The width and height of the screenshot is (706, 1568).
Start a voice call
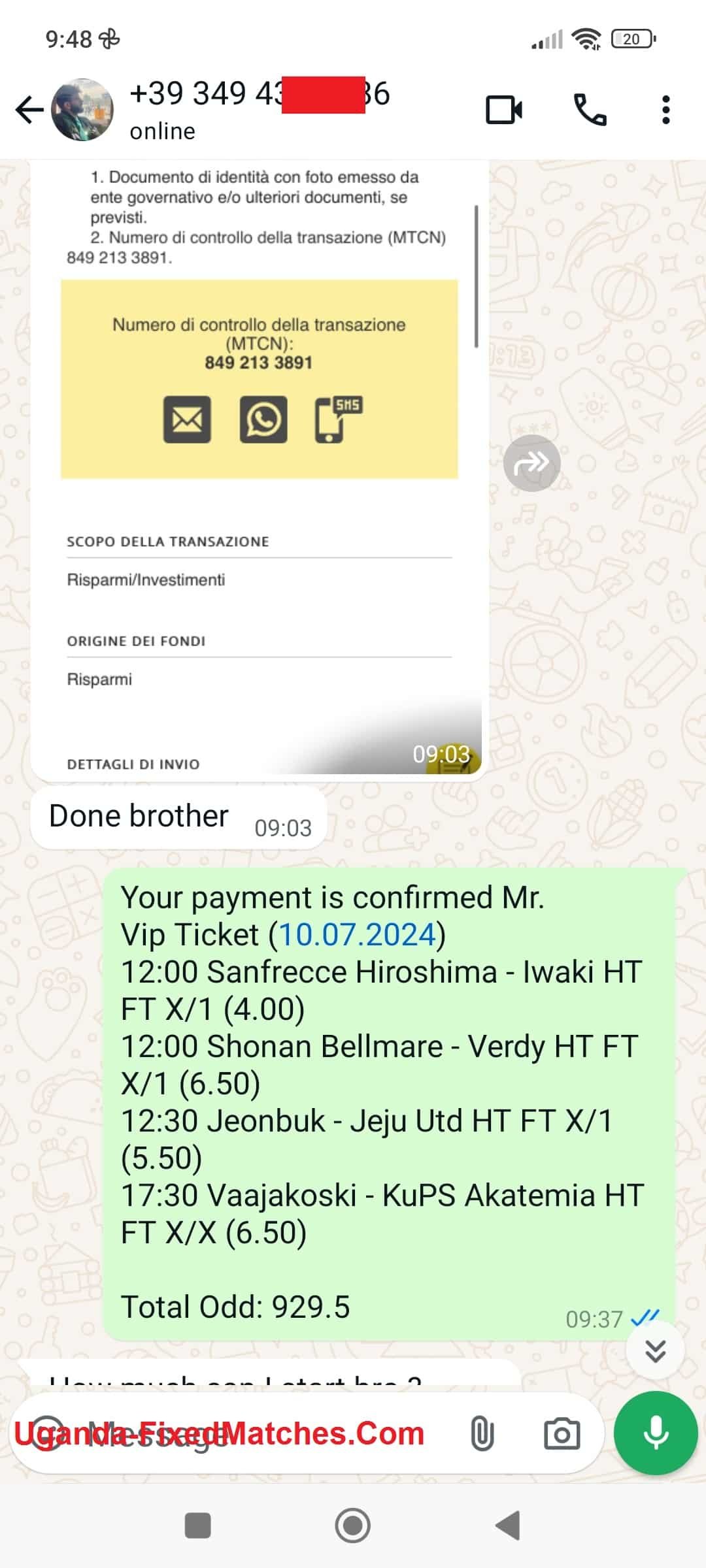click(590, 110)
